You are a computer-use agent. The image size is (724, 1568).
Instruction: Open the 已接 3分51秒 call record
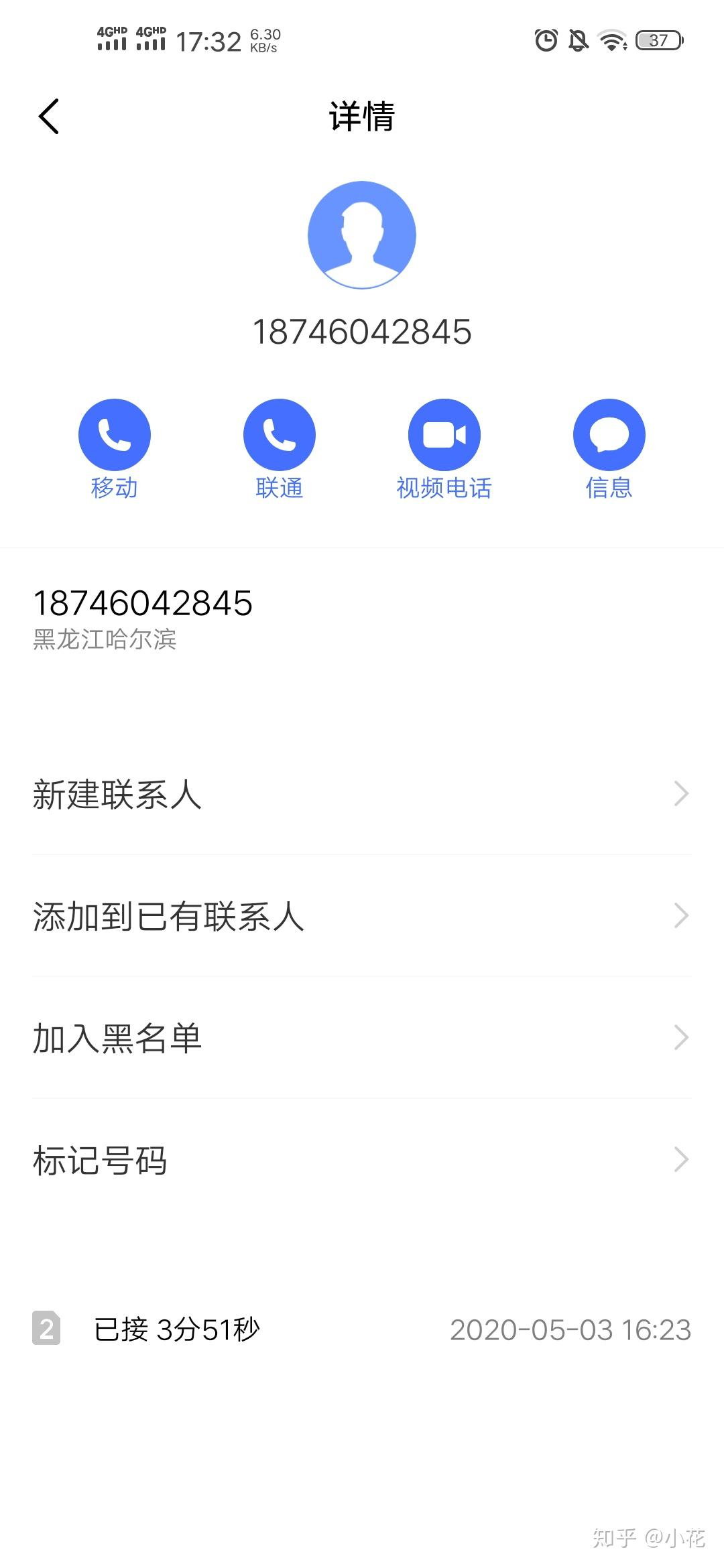(362, 1329)
